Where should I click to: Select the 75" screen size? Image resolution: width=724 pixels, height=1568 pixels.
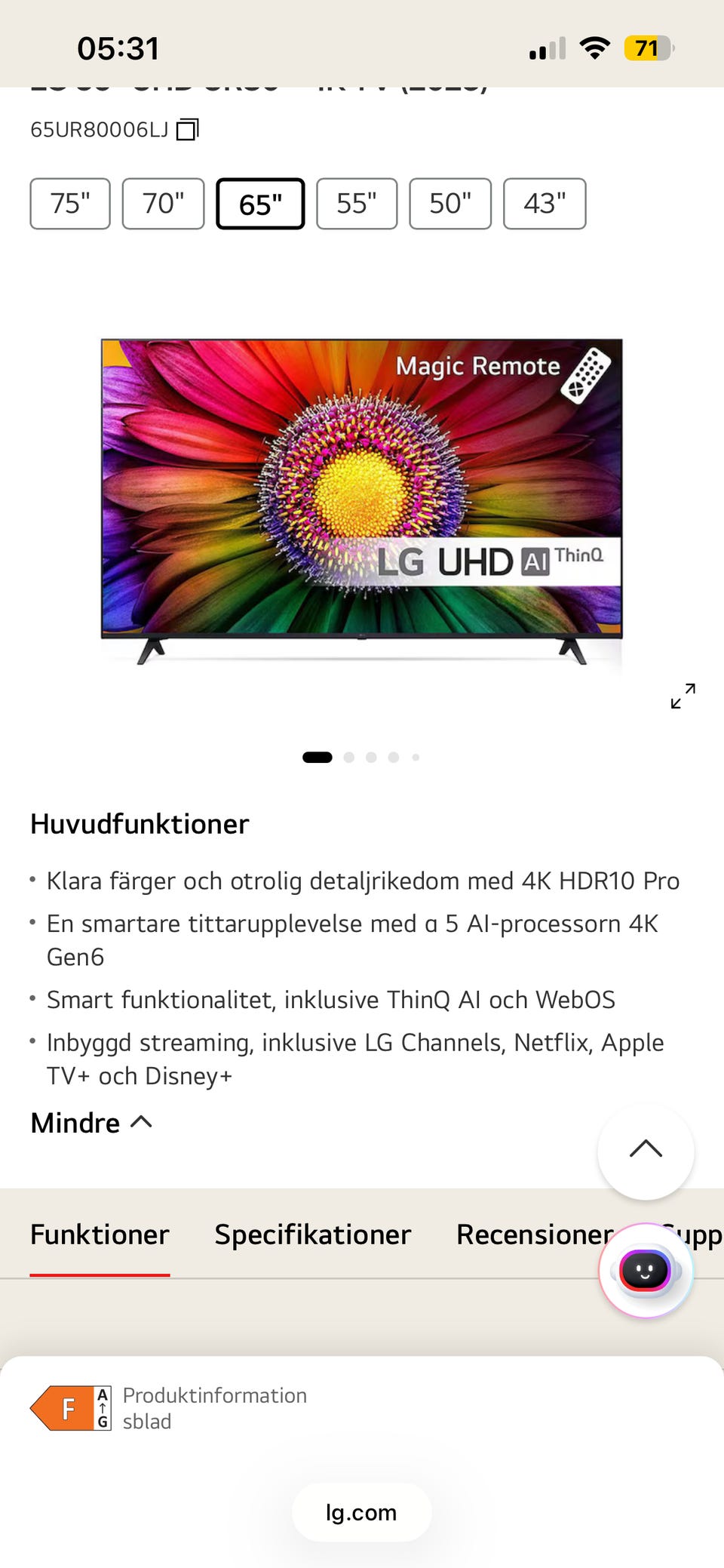tap(69, 204)
